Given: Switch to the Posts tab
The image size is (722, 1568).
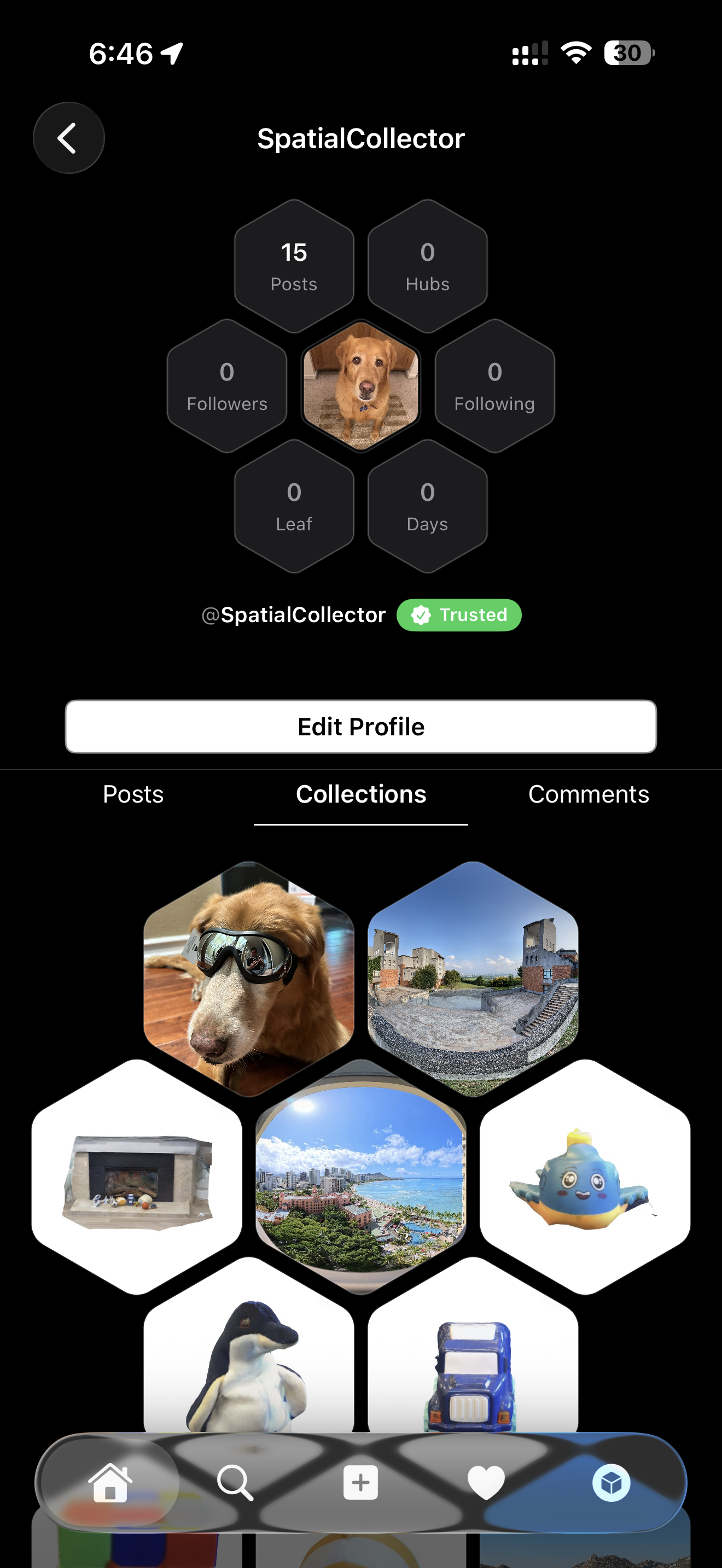Looking at the screenshot, I should pyautogui.click(x=133, y=794).
